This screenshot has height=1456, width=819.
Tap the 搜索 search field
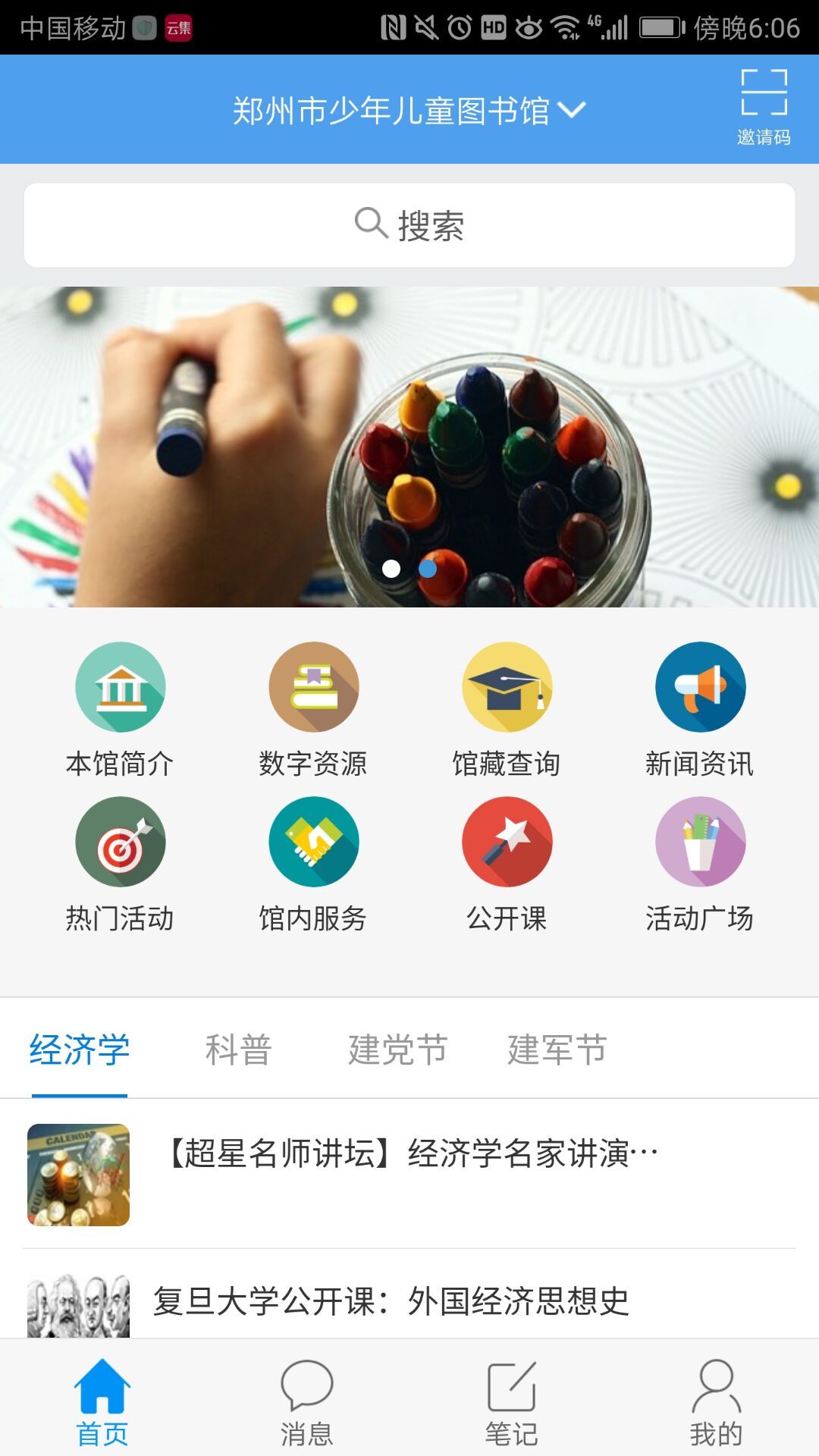(409, 224)
